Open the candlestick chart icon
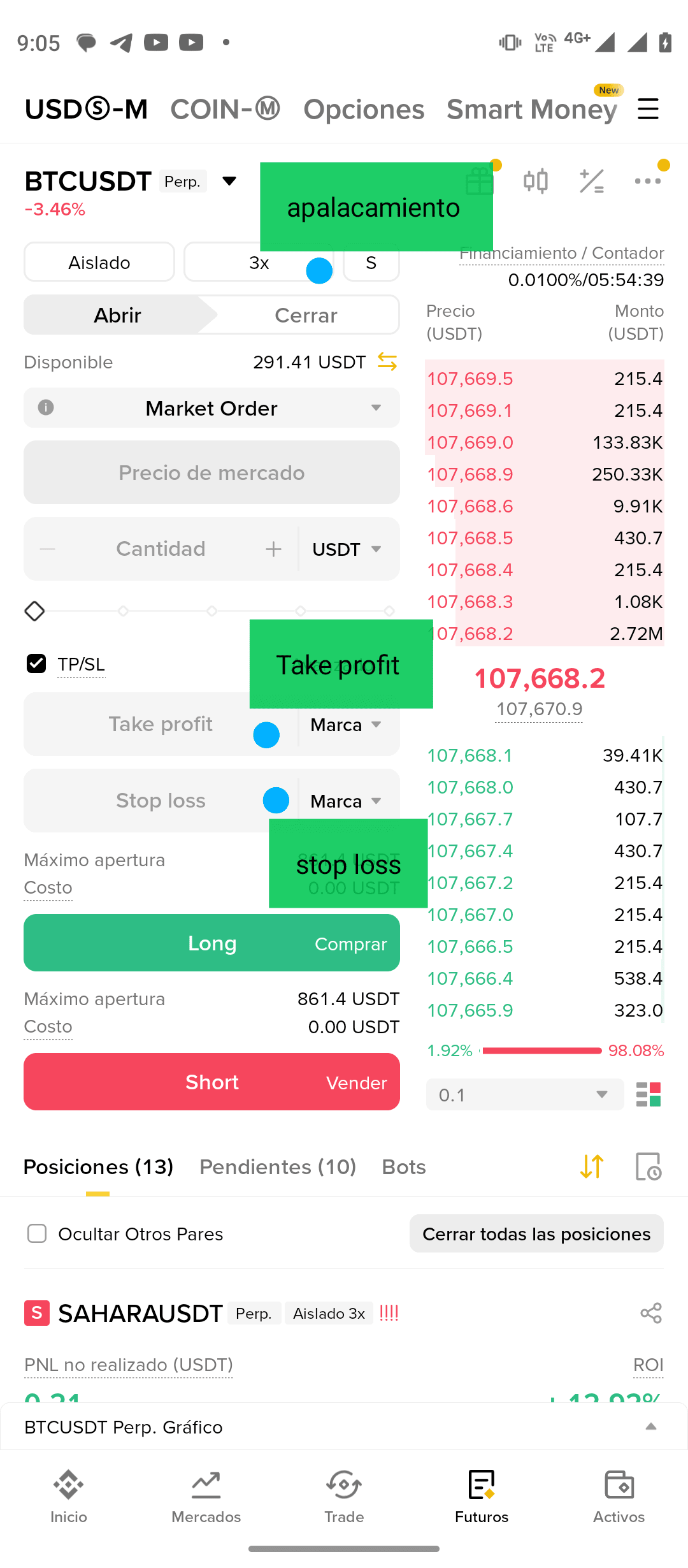Screen dimensions: 688x1568 (535, 182)
